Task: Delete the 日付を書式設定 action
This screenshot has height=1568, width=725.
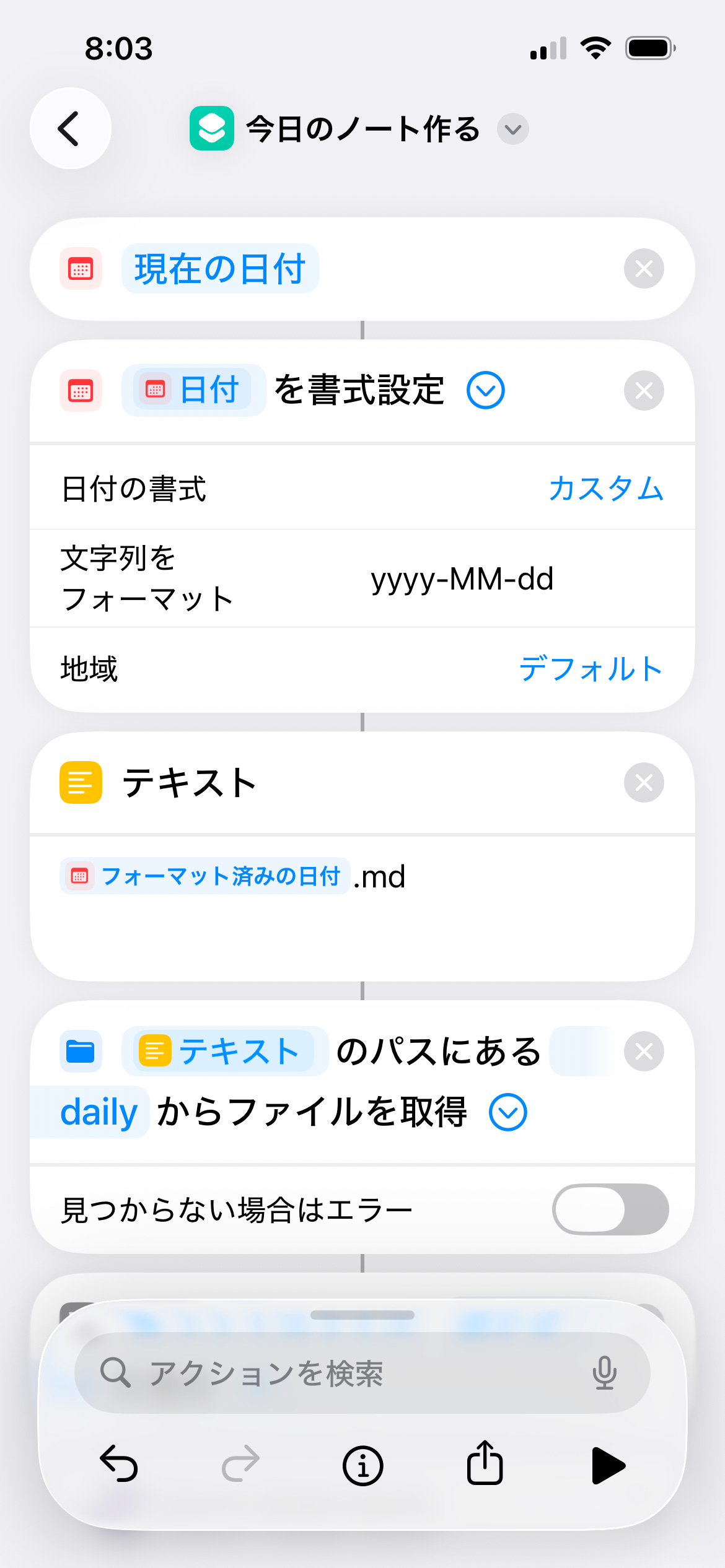Action: point(643,391)
